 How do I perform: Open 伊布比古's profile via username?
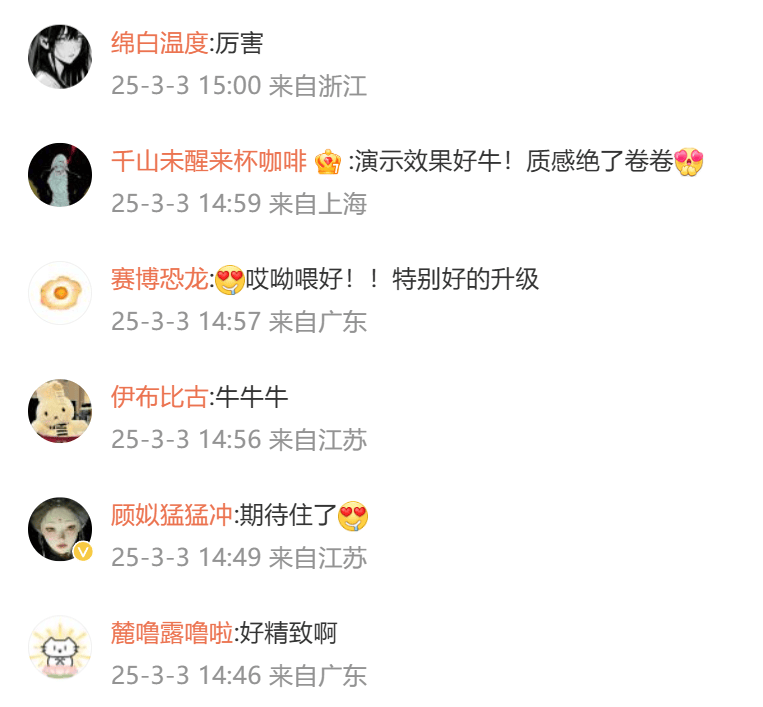tap(159, 397)
